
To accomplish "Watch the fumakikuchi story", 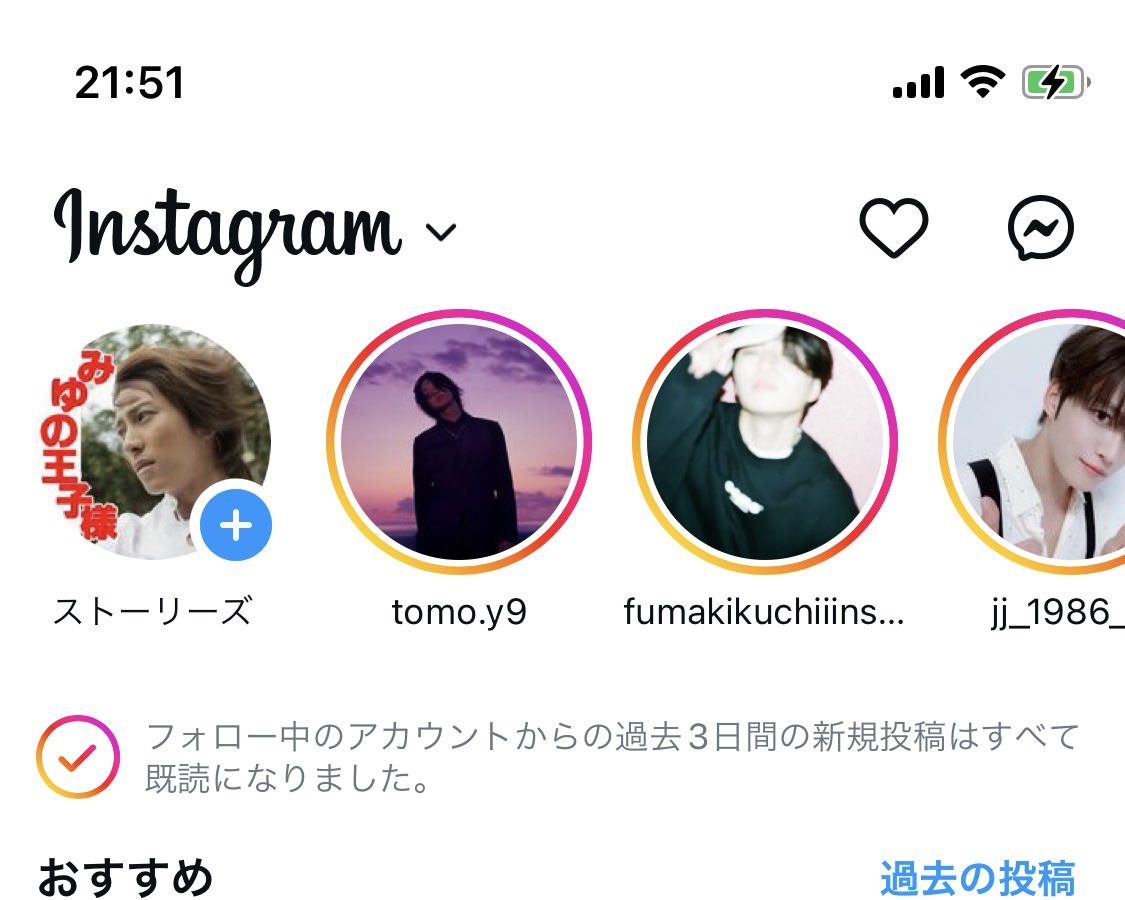I will (765, 441).
